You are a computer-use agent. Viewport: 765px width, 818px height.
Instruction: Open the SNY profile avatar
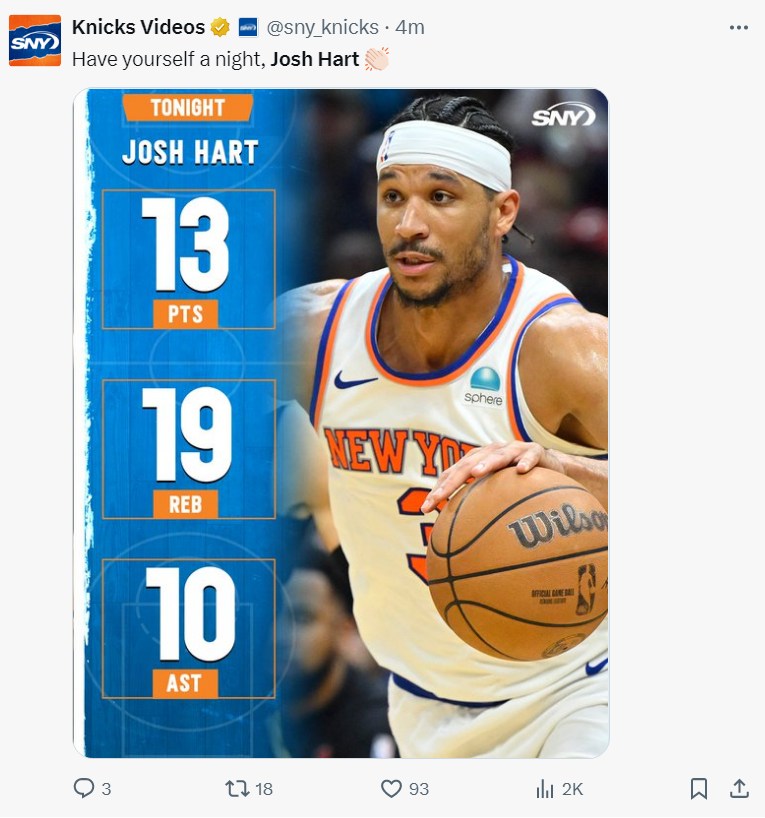point(35,41)
